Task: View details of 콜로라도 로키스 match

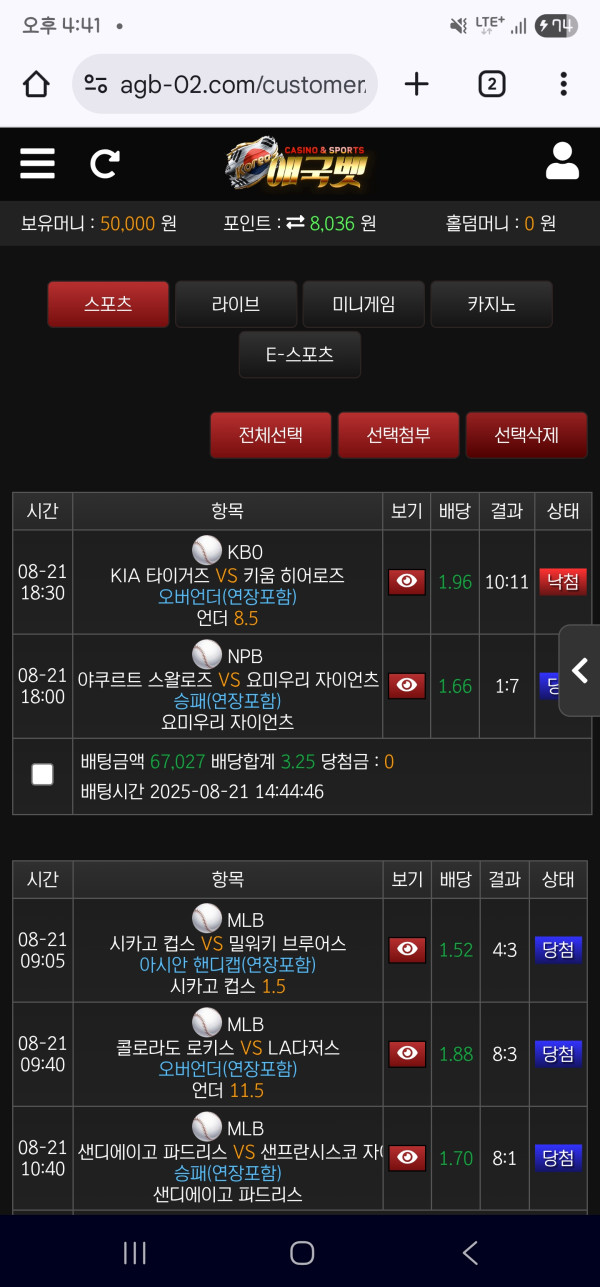Action: pos(407,1053)
